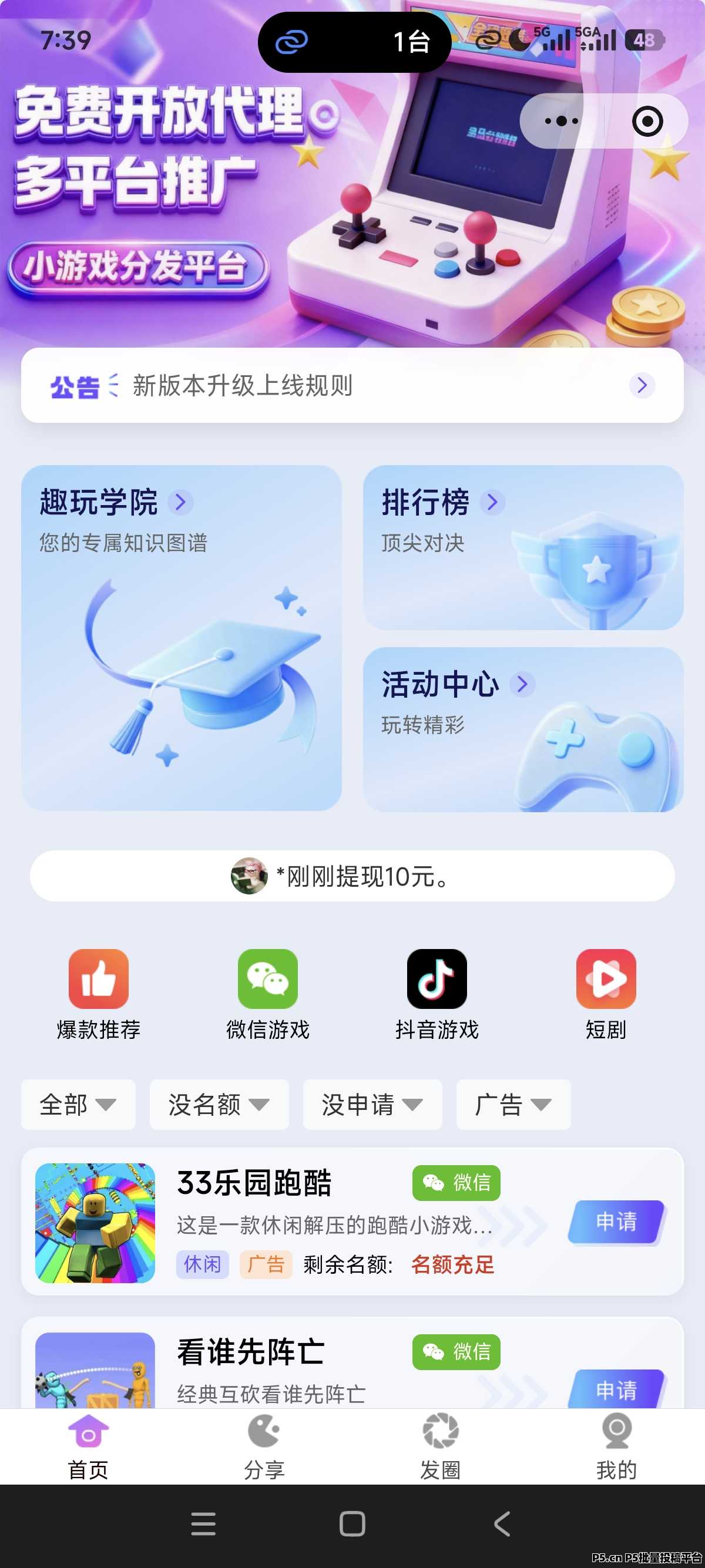This screenshot has height=1568, width=705.
Task: Open the 抖音游戏 TikTok games icon
Action: click(437, 980)
